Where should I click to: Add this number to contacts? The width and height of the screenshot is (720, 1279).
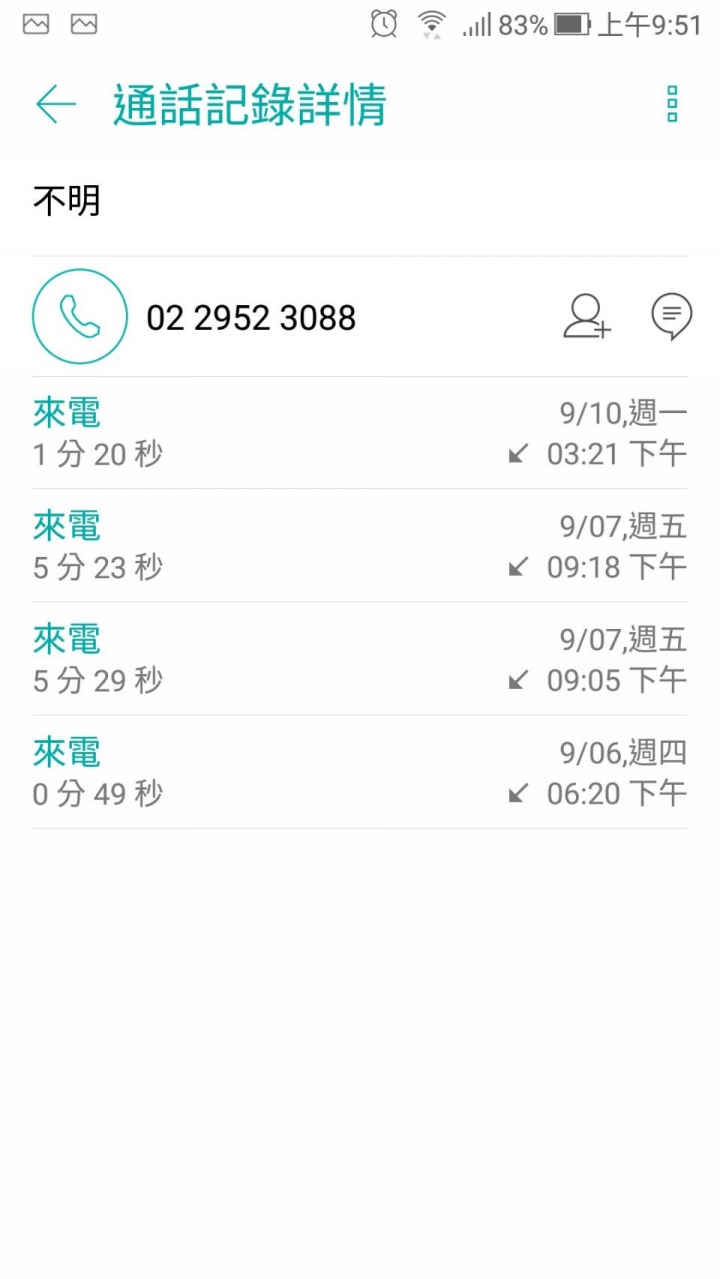point(588,316)
